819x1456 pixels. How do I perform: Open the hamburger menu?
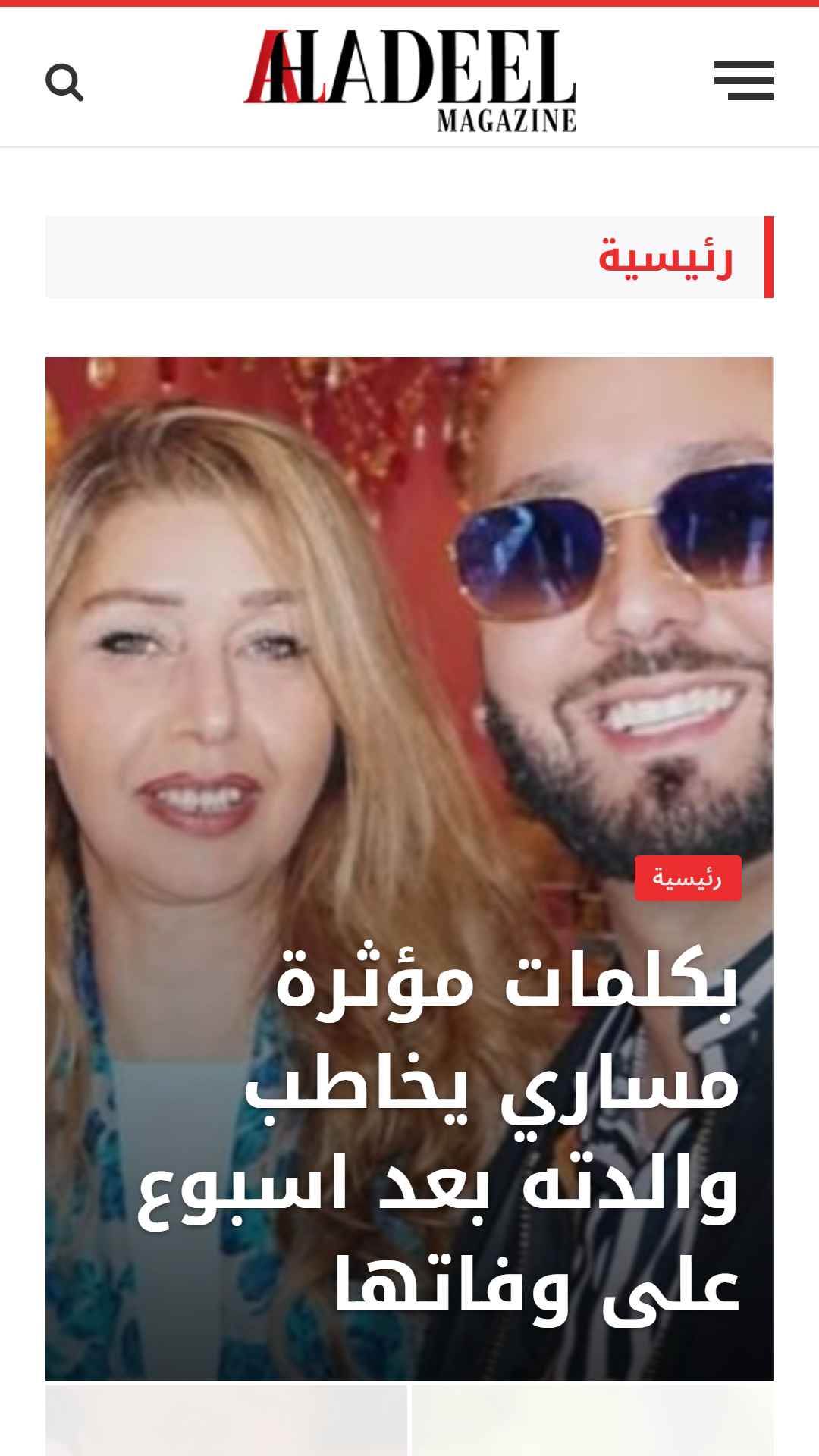(x=743, y=80)
